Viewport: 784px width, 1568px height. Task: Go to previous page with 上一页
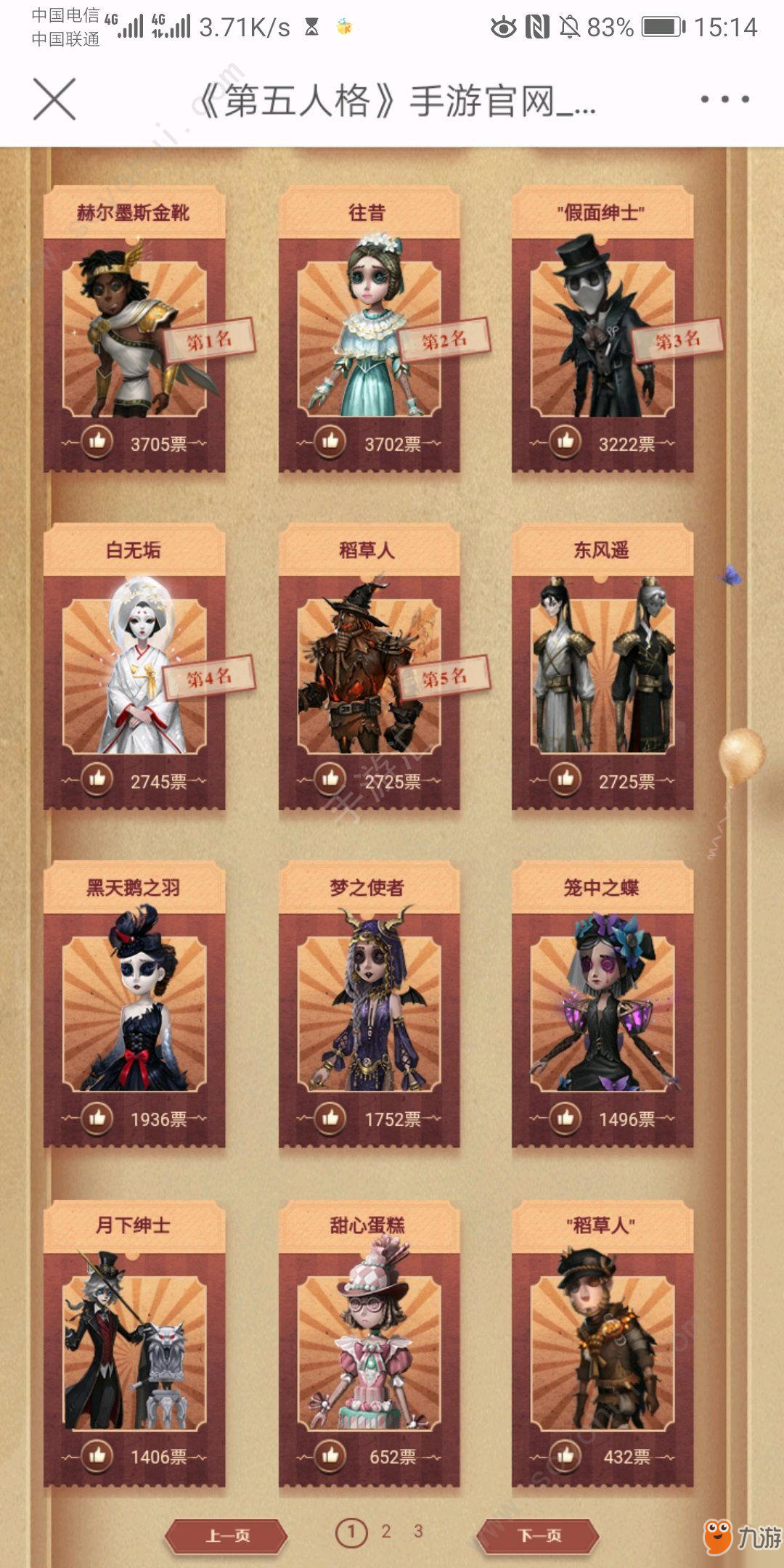point(227,1535)
